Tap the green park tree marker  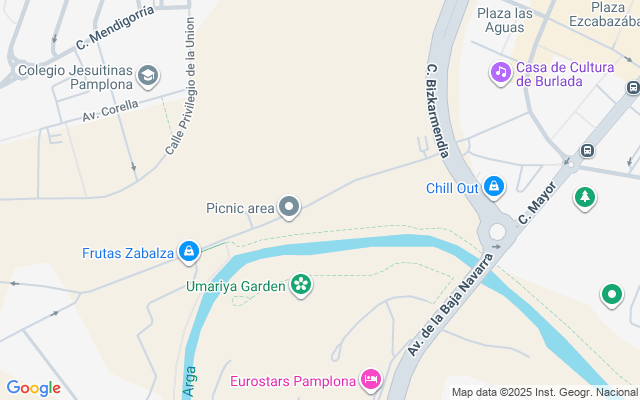click(584, 198)
